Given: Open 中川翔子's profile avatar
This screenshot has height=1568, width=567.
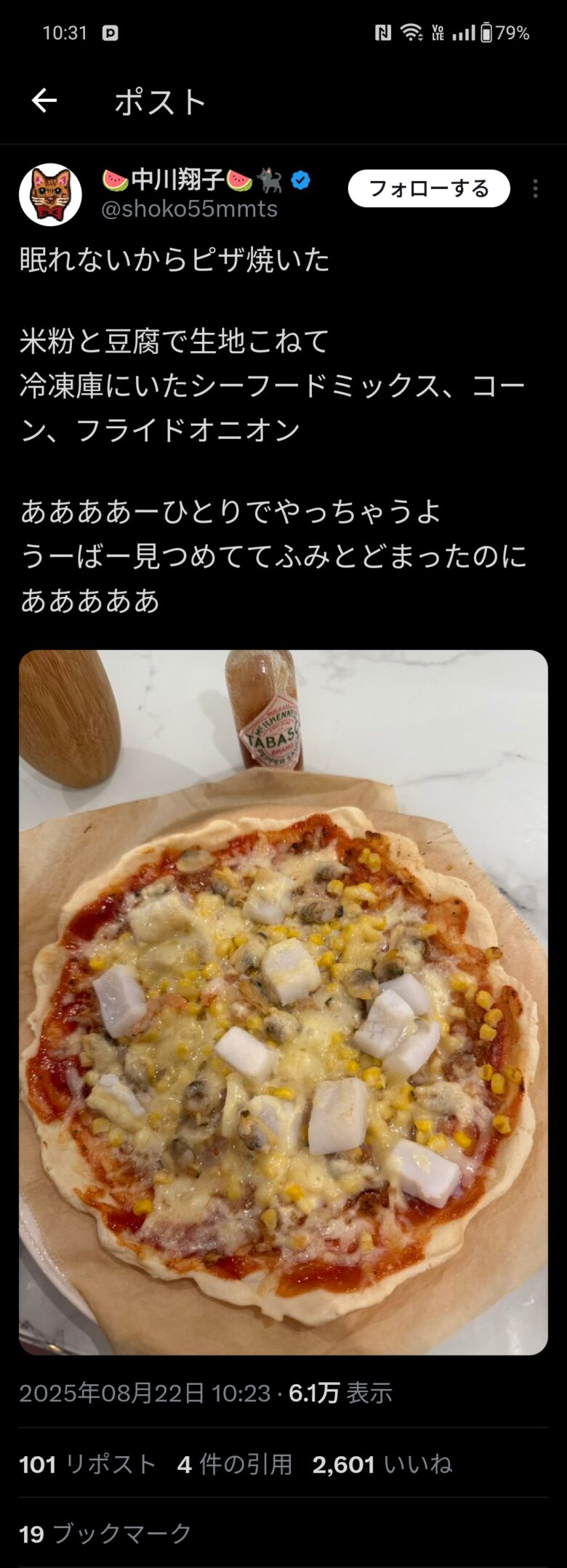Looking at the screenshot, I should (50, 194).
